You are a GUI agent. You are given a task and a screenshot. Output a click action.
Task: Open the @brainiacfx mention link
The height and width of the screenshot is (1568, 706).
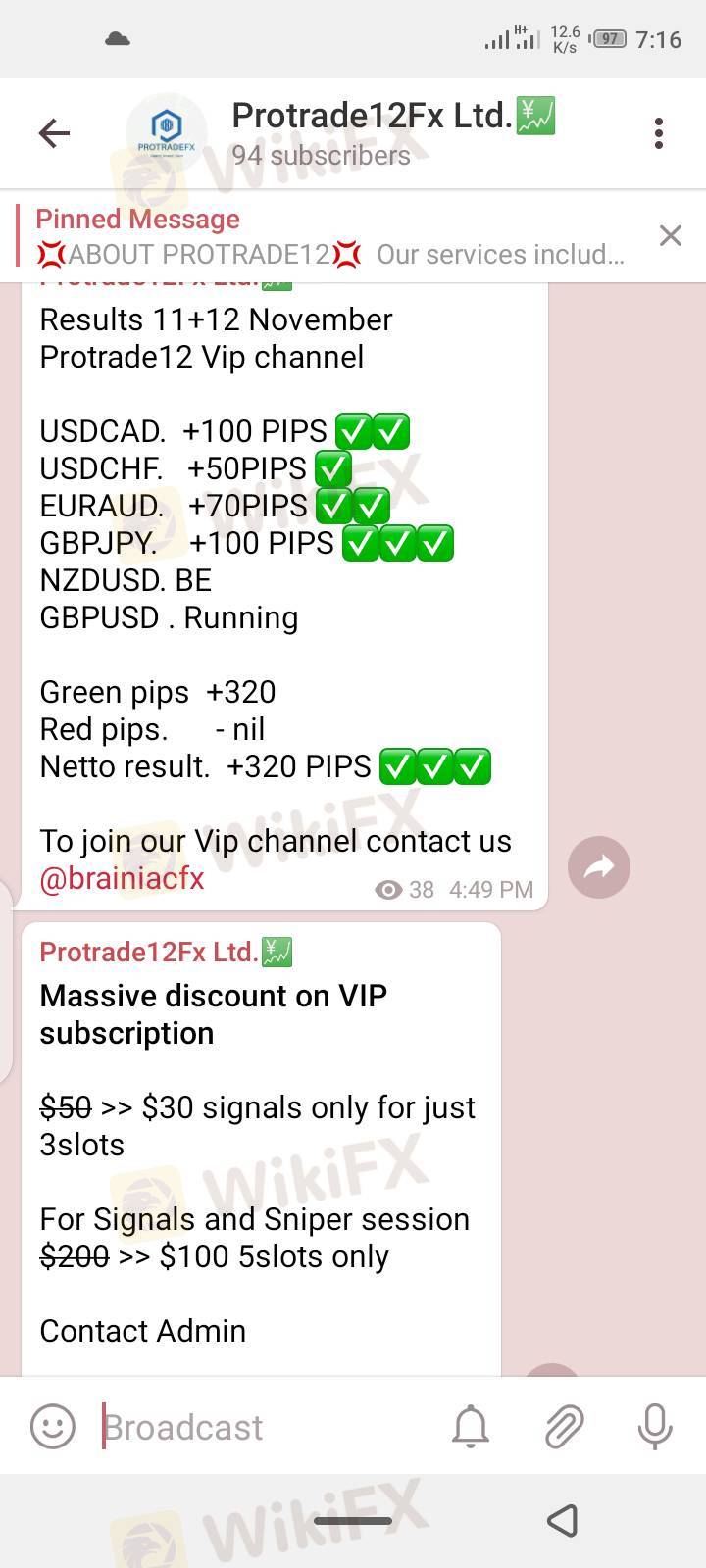(122, 878)
